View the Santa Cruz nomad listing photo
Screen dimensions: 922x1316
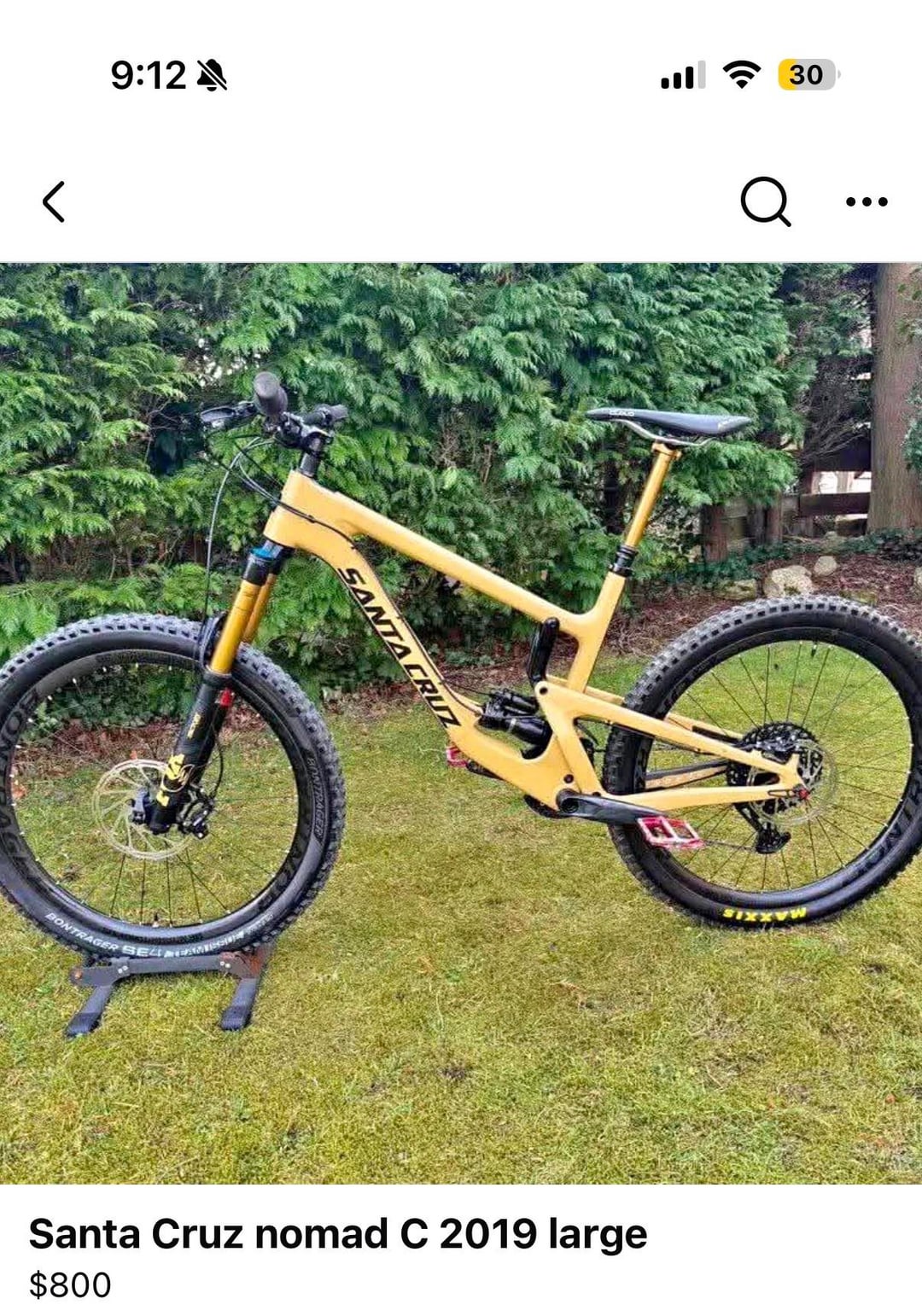tap(461, 723)
